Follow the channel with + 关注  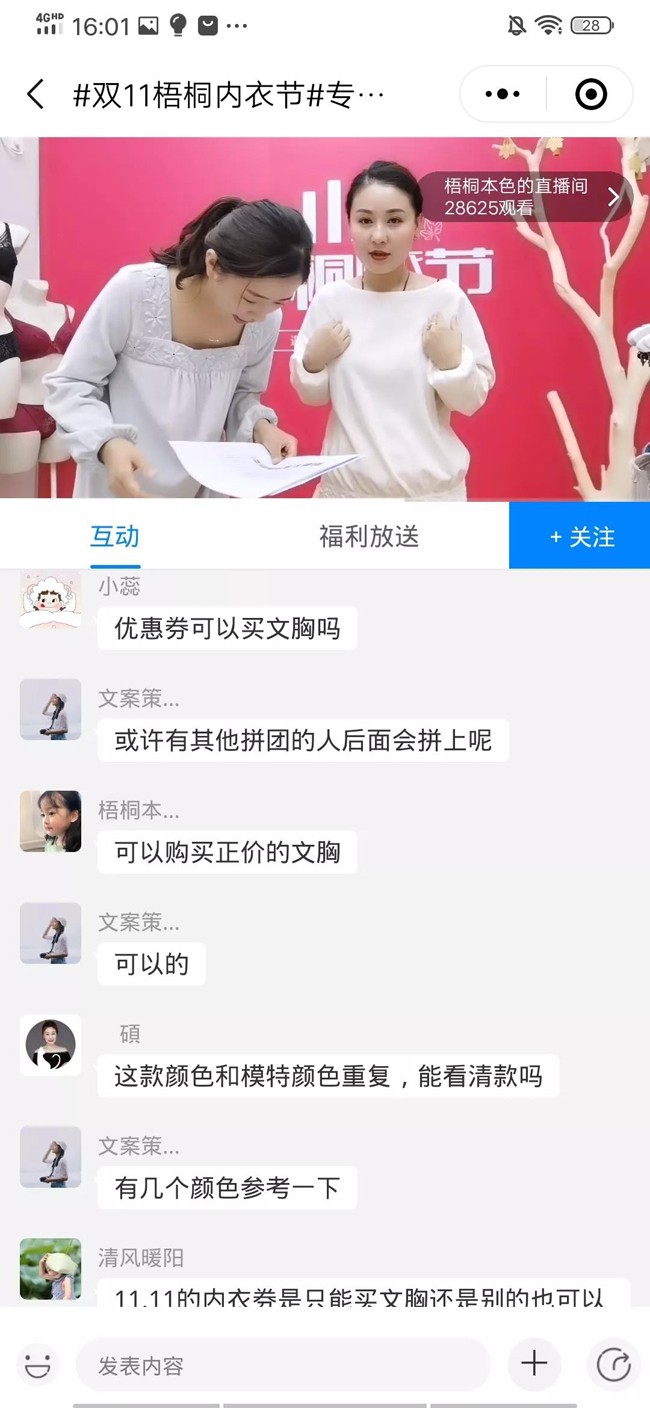coord(580,537)
